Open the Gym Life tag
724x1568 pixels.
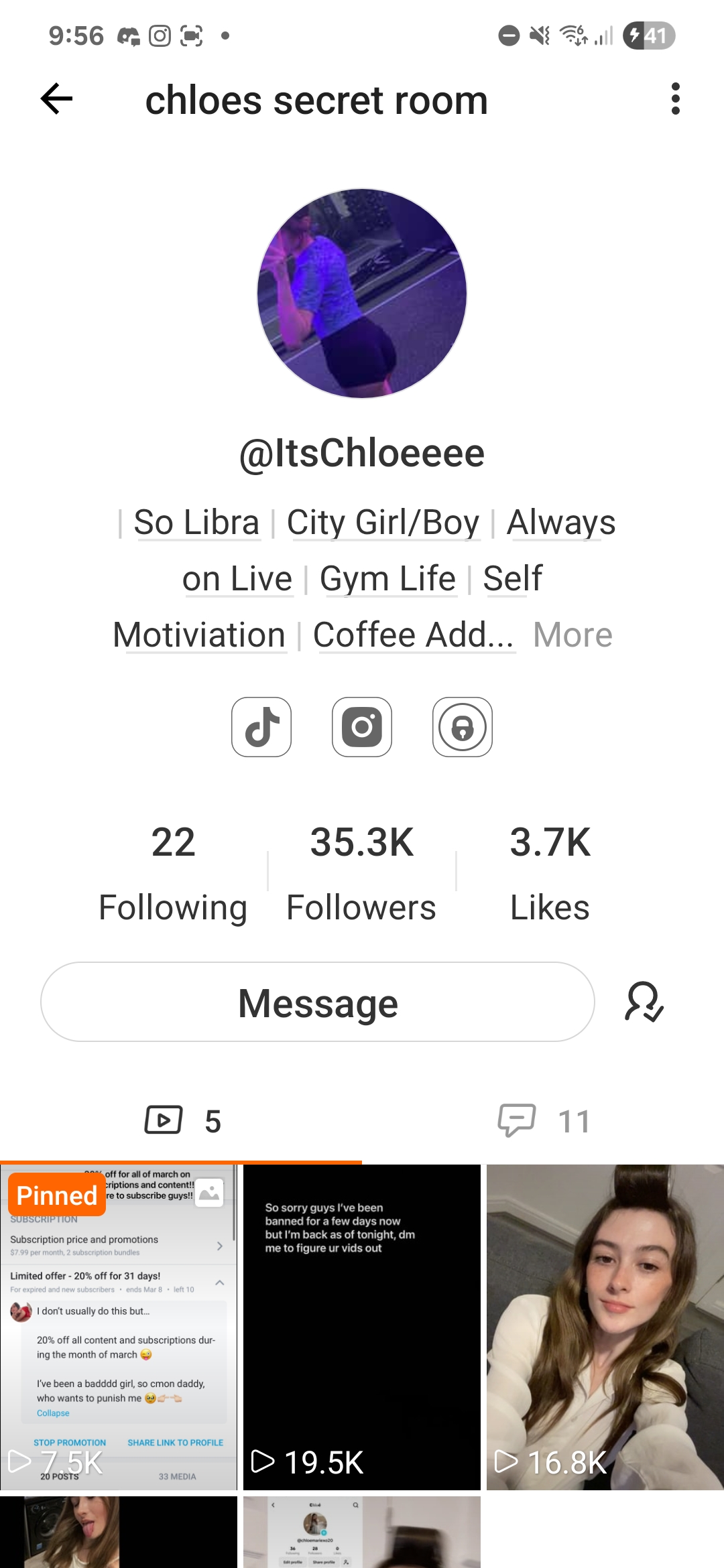(x=387, y=578)
